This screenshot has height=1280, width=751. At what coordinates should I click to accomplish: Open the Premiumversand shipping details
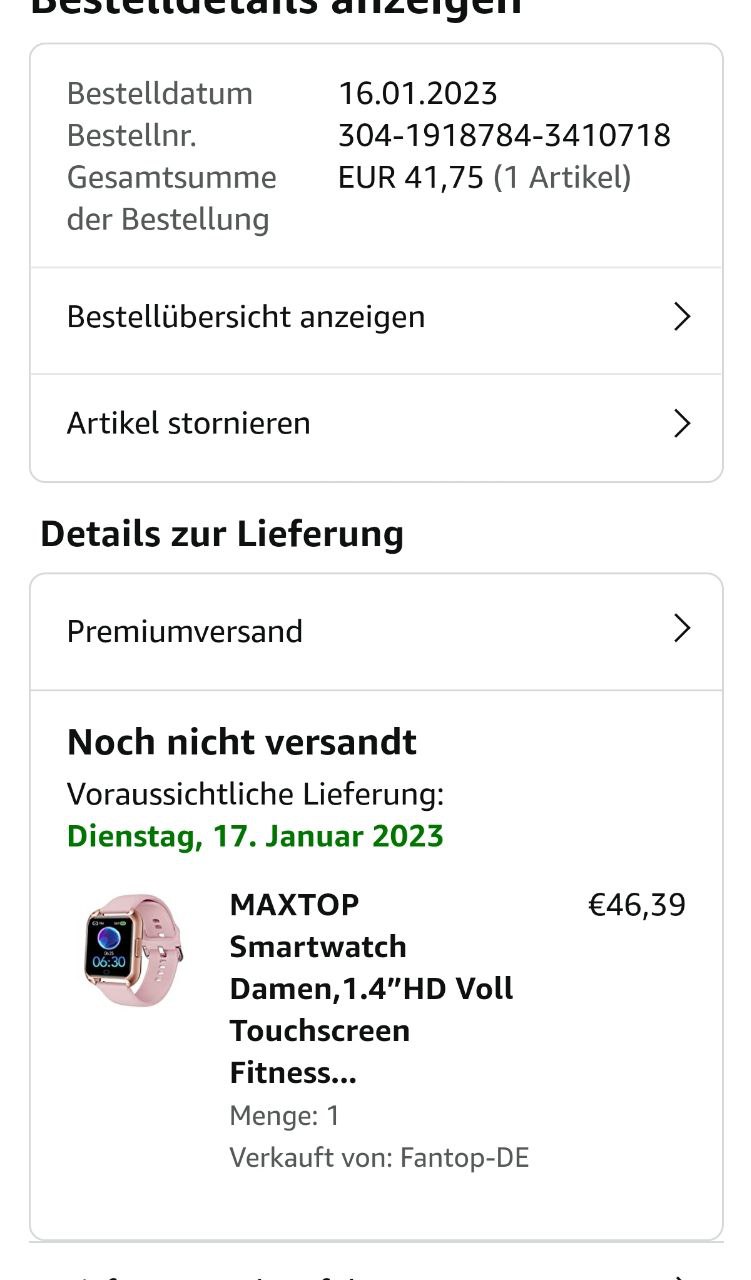point(375,631)
